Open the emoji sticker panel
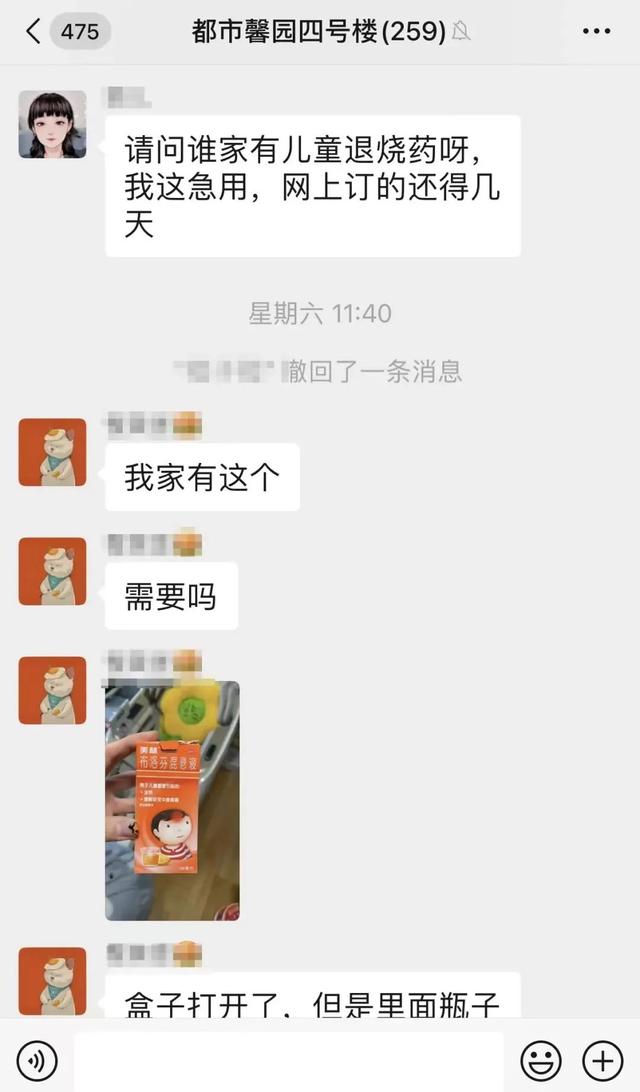 pyautogui.click(x=541, y=1061)
